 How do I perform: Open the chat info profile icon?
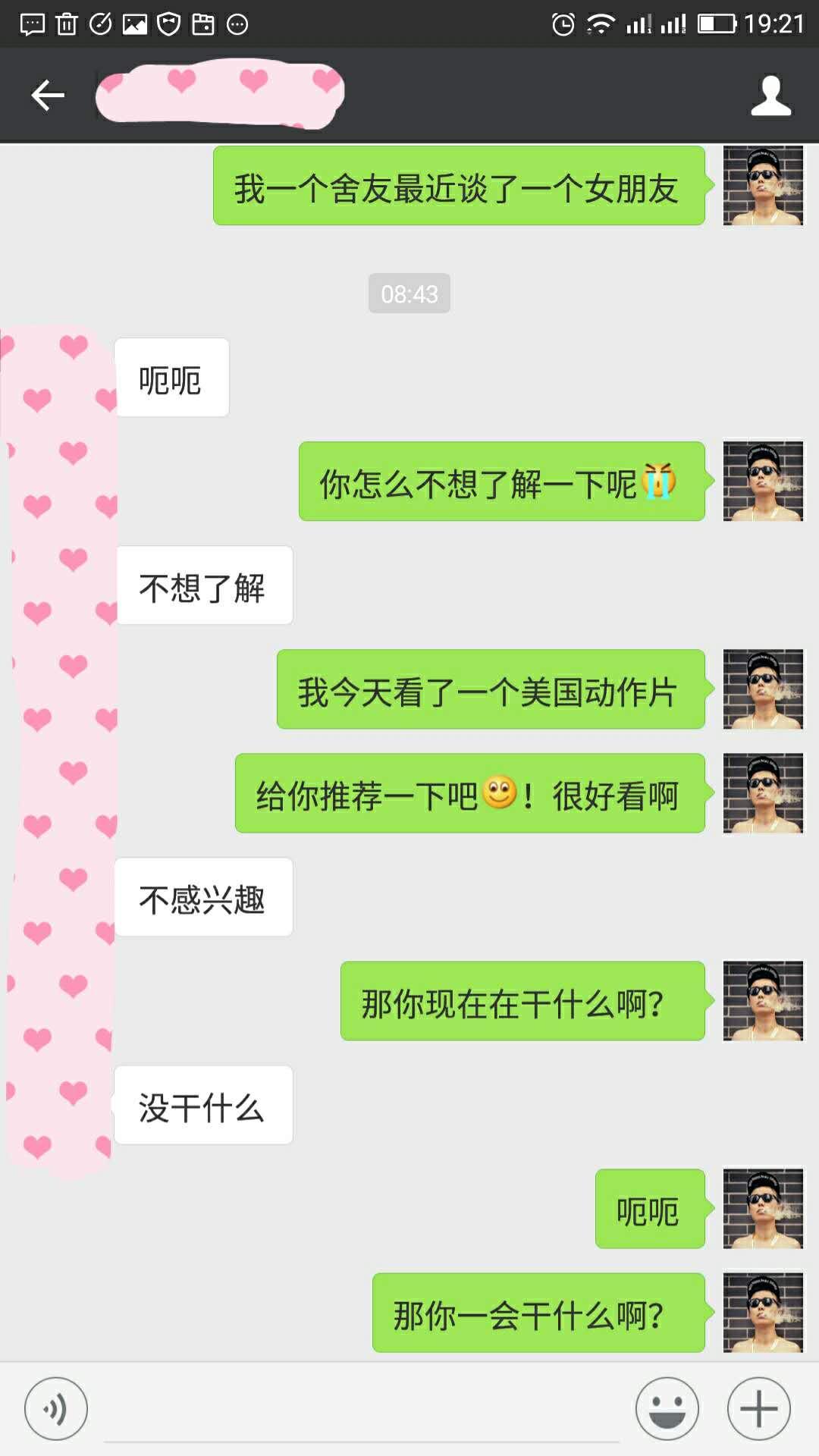click(x=770, y=96)
